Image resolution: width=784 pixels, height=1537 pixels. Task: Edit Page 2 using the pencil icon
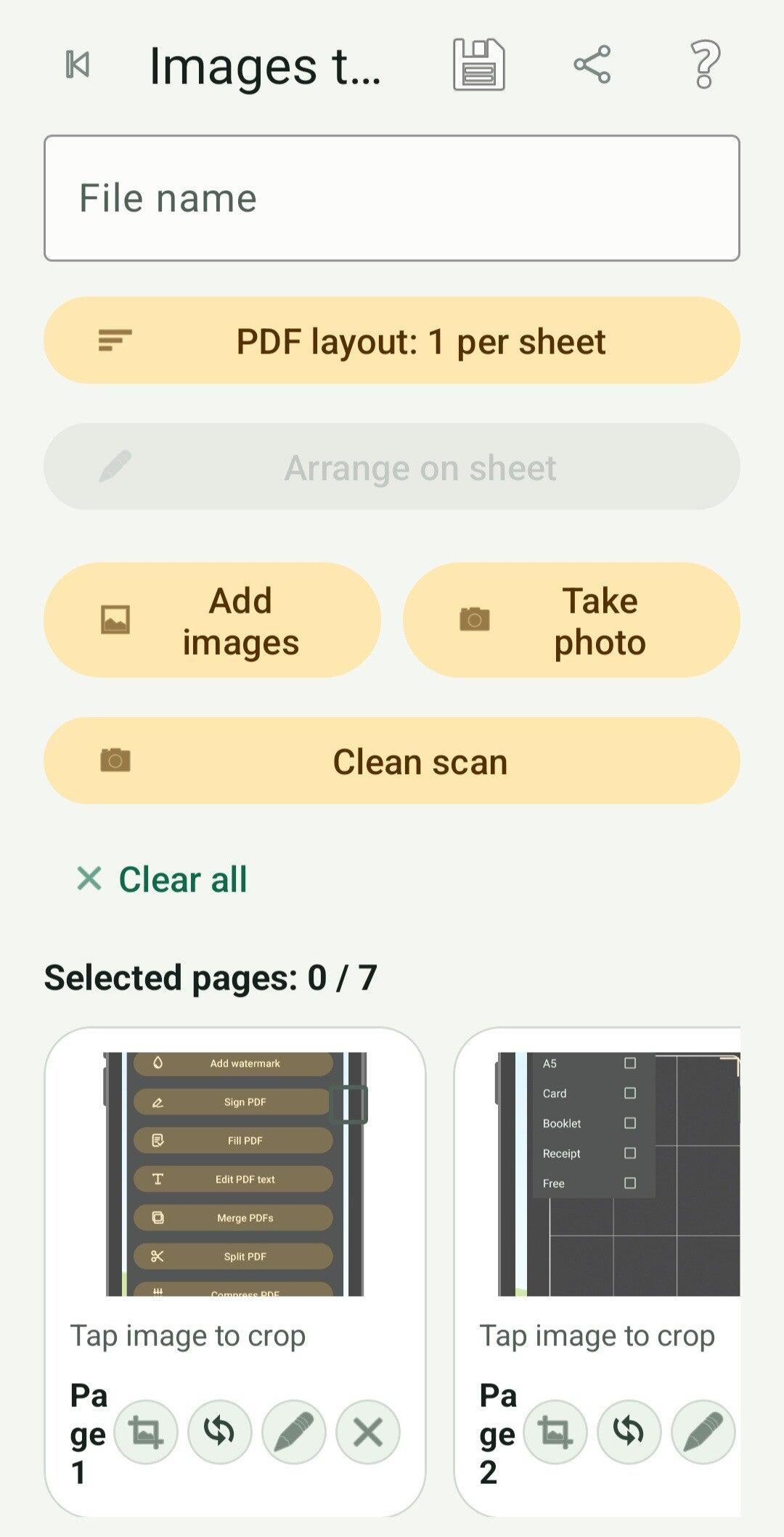703,1432
